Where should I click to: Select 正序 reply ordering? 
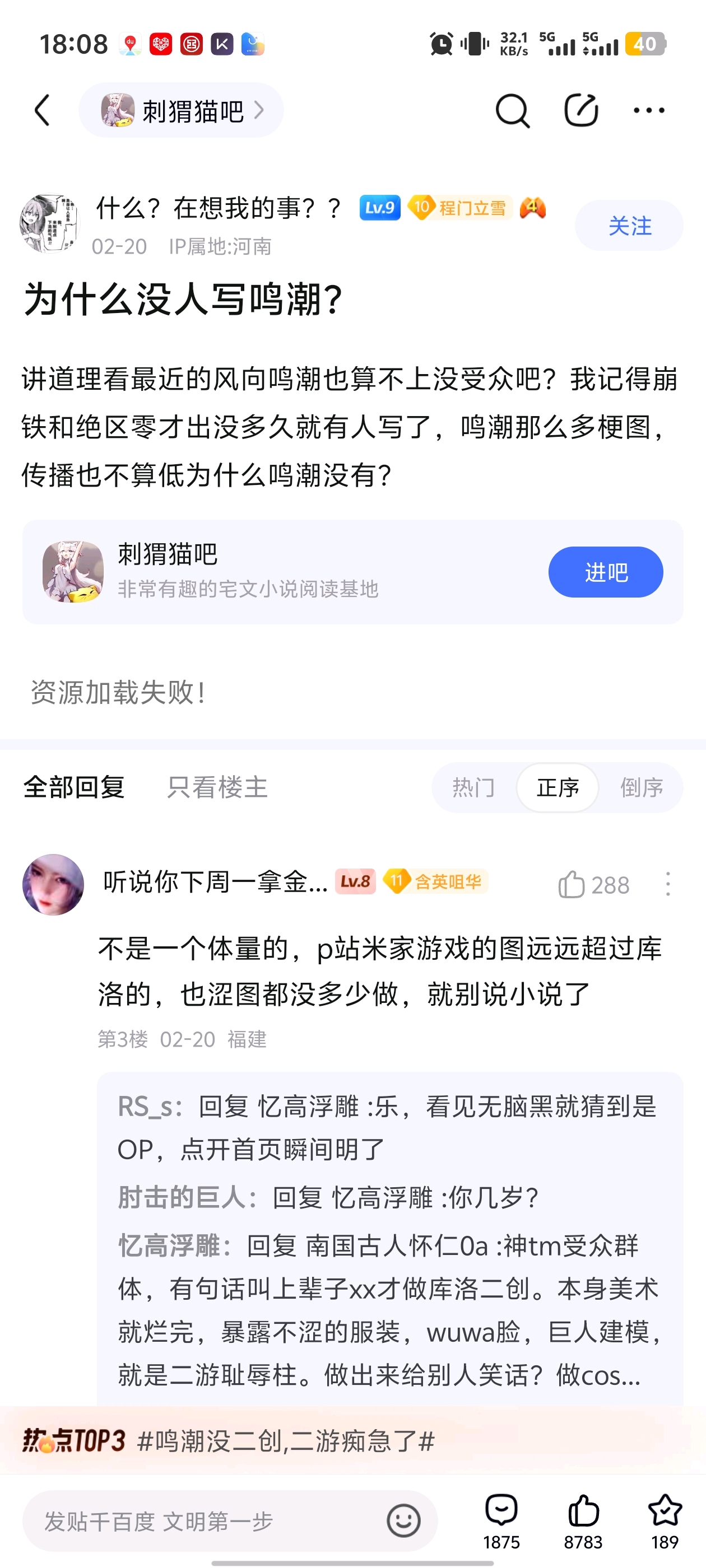pos(558,788)
